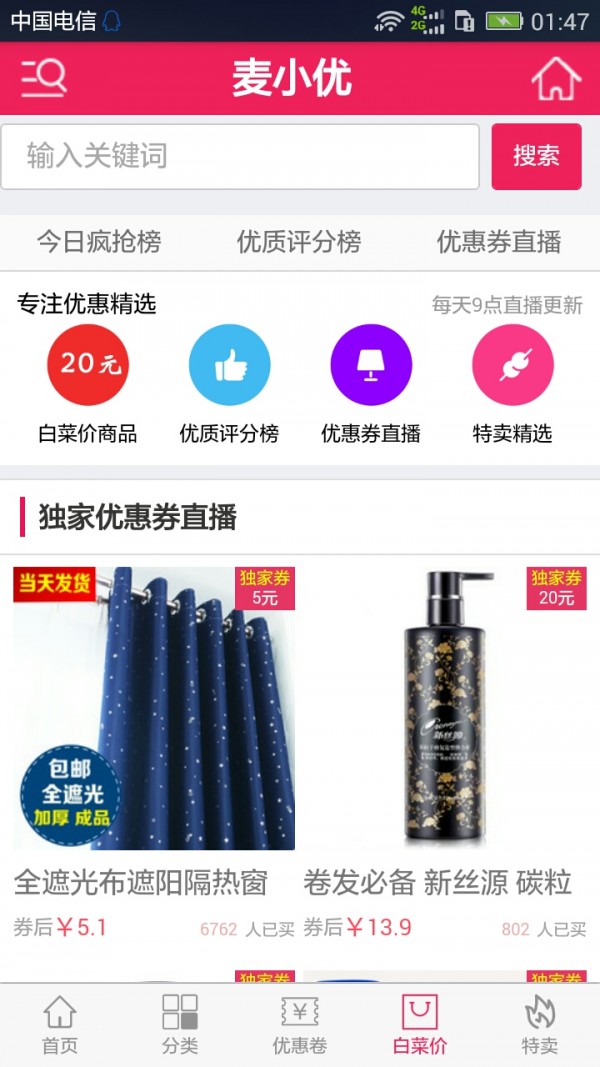Open 白菜价商品 with the 20元 icon
The width and height of the screenshot is (600, 1067).
(88, 365)
